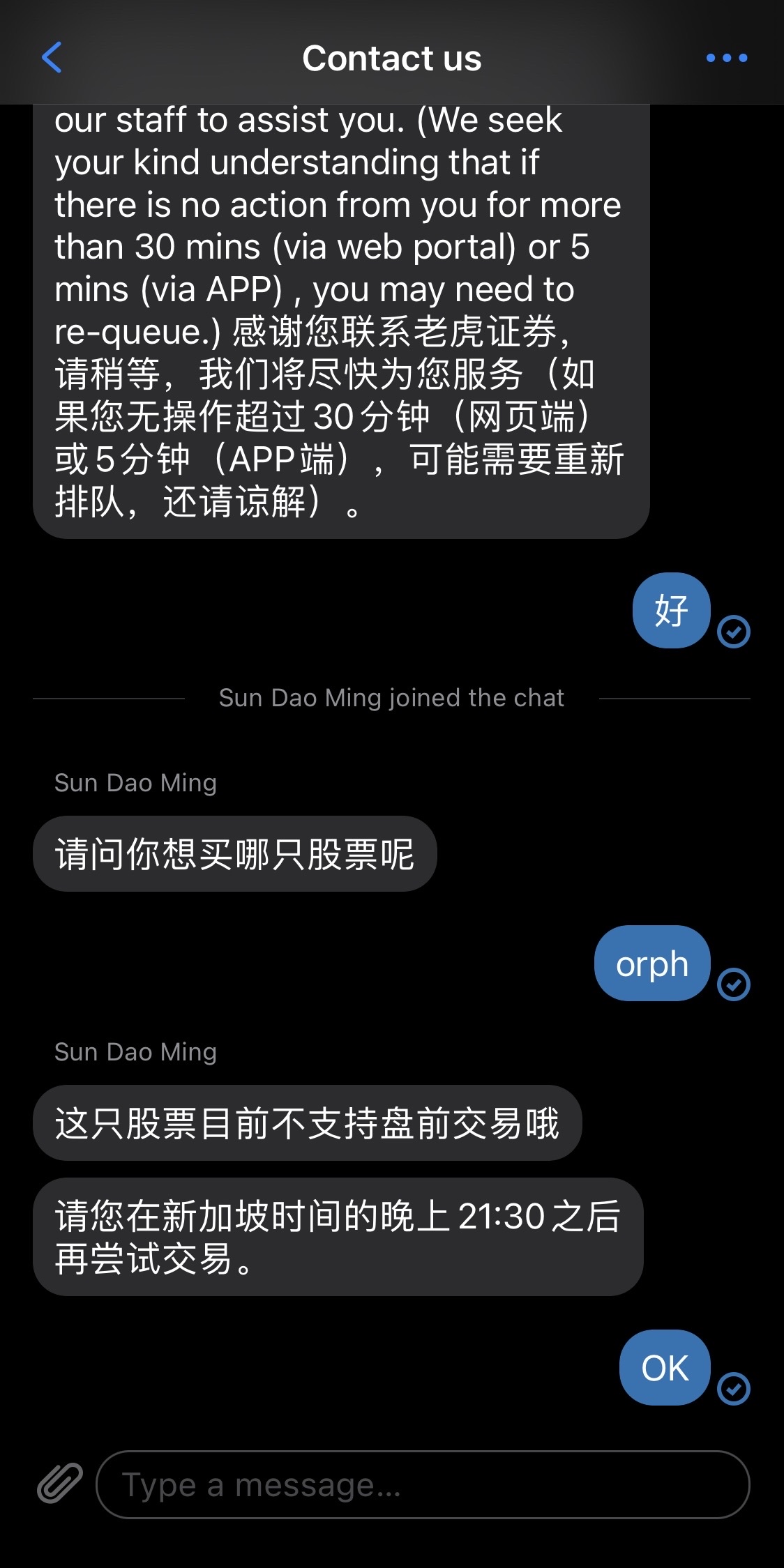Focus the Type a message field
Screen dimensions: 784x1568
tap(423, 1484)
